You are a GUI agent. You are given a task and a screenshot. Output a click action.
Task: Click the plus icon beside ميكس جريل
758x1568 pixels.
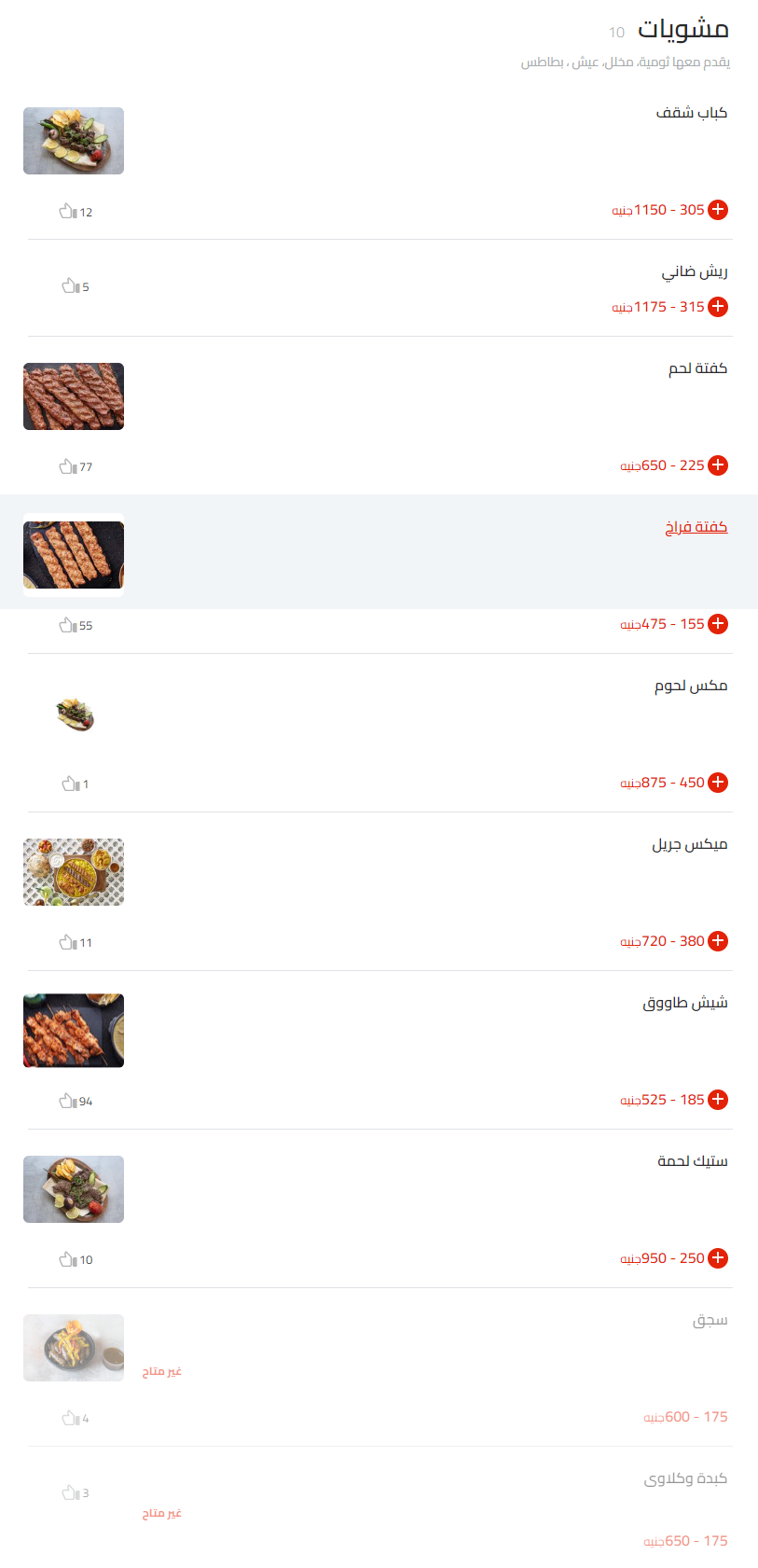pyautogui.click(x=718, y=941)
